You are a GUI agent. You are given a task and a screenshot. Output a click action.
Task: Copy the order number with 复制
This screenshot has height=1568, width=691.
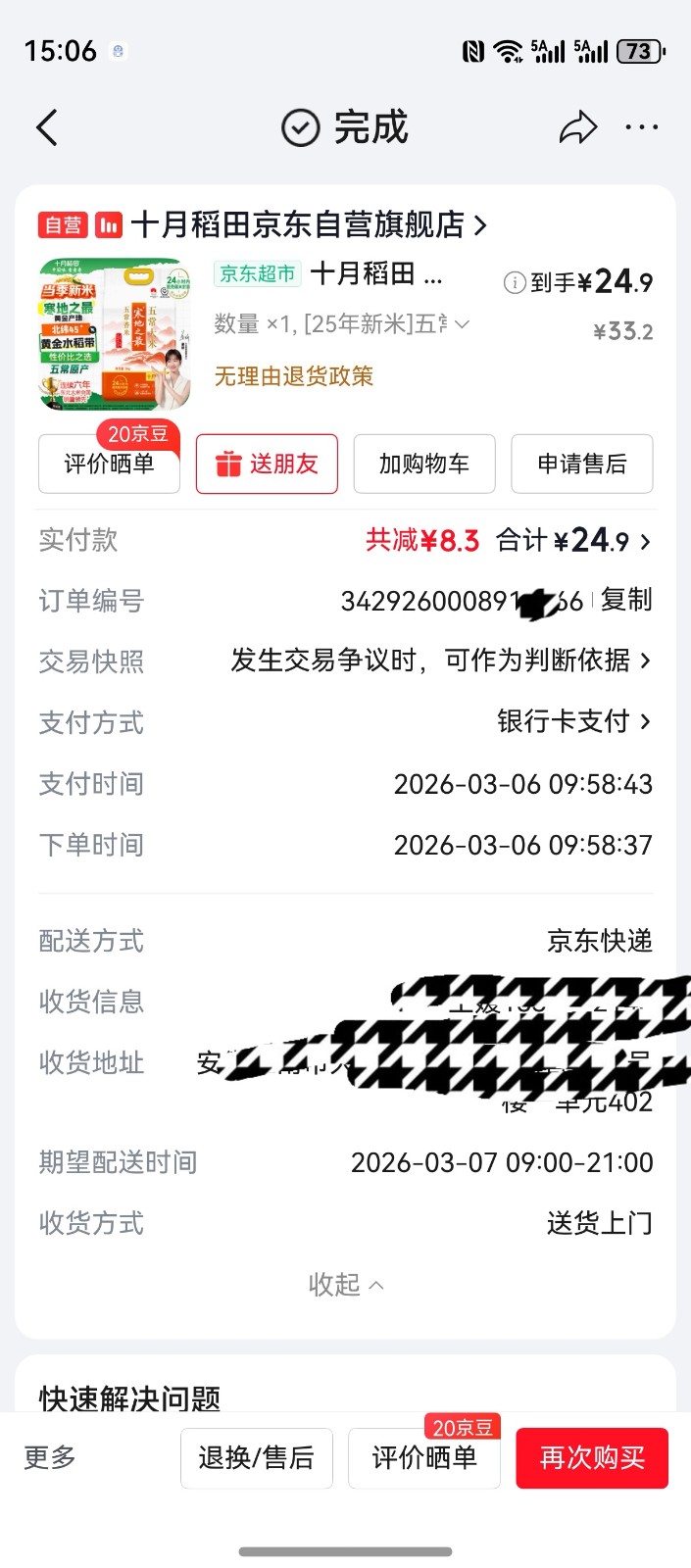[626, 600]
